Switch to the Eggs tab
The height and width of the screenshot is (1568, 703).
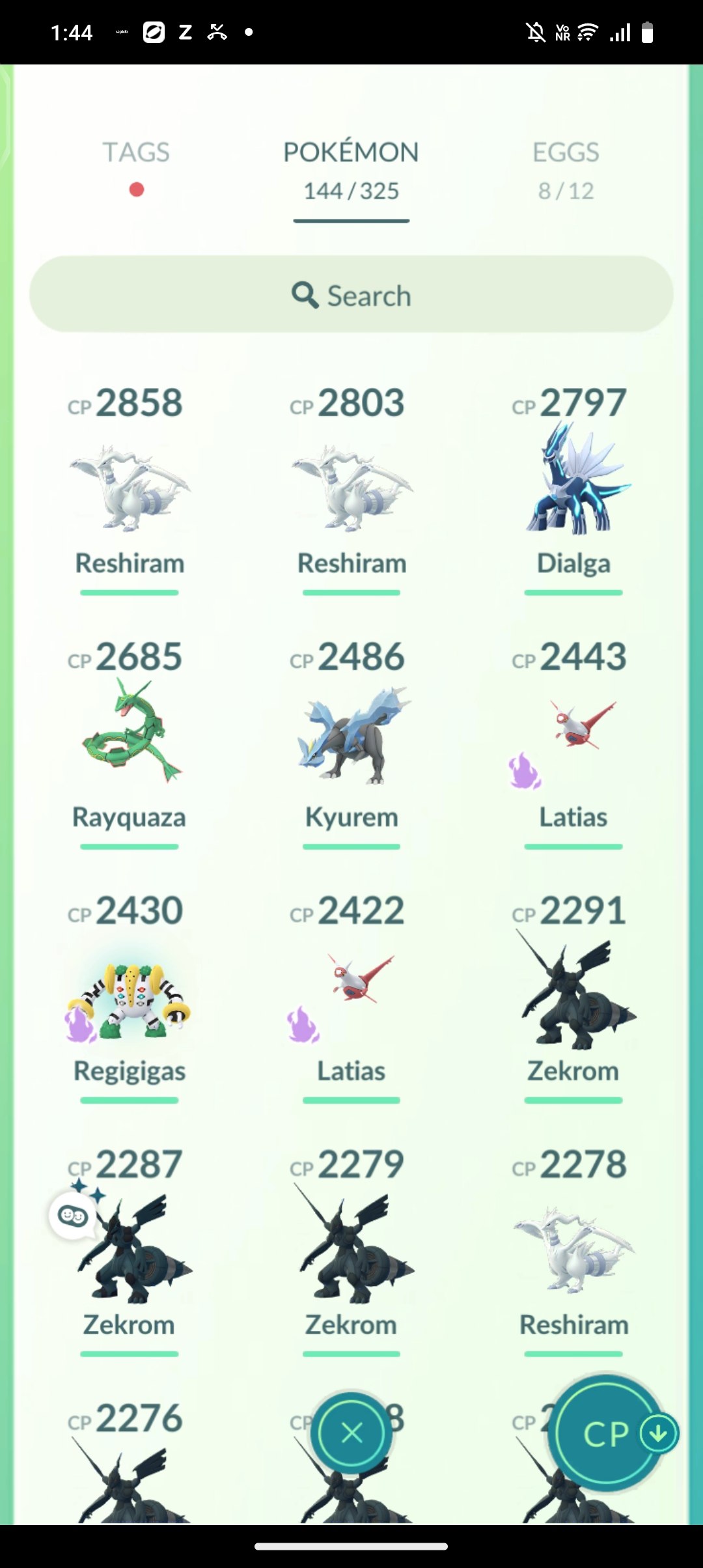pos(566,153)
